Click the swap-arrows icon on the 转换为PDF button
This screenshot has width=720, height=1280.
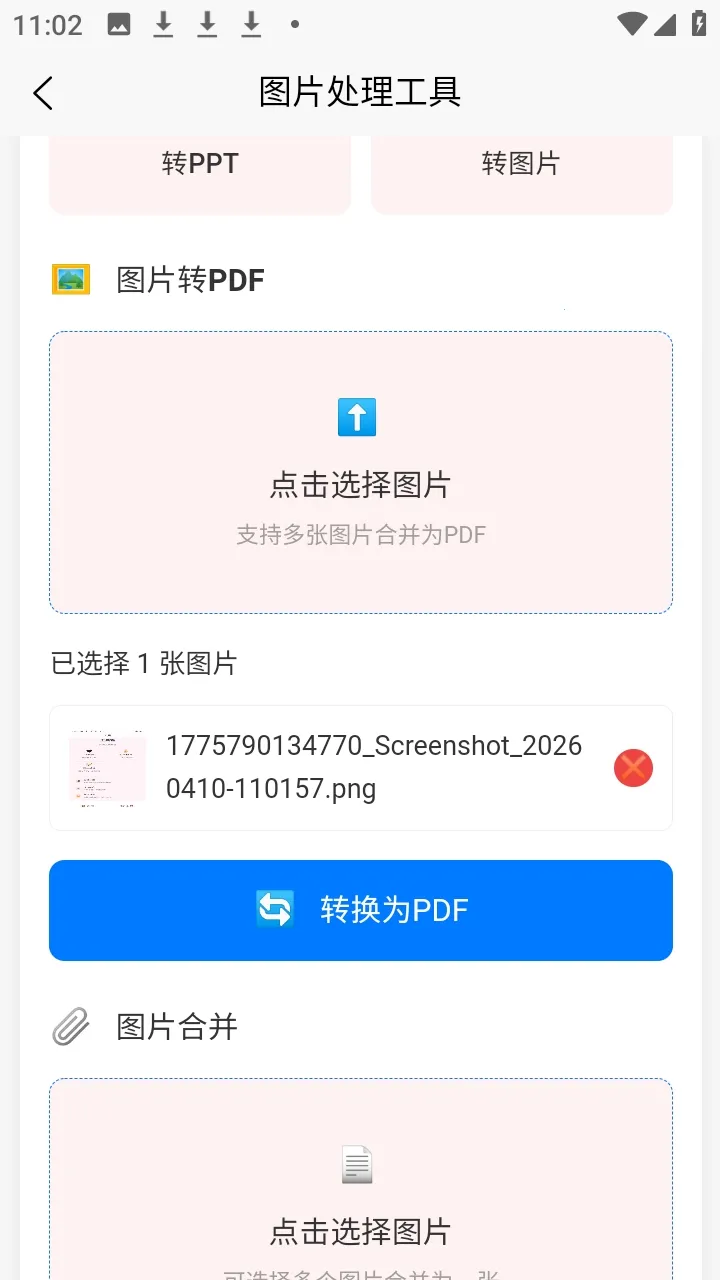[x=272, y=909]
